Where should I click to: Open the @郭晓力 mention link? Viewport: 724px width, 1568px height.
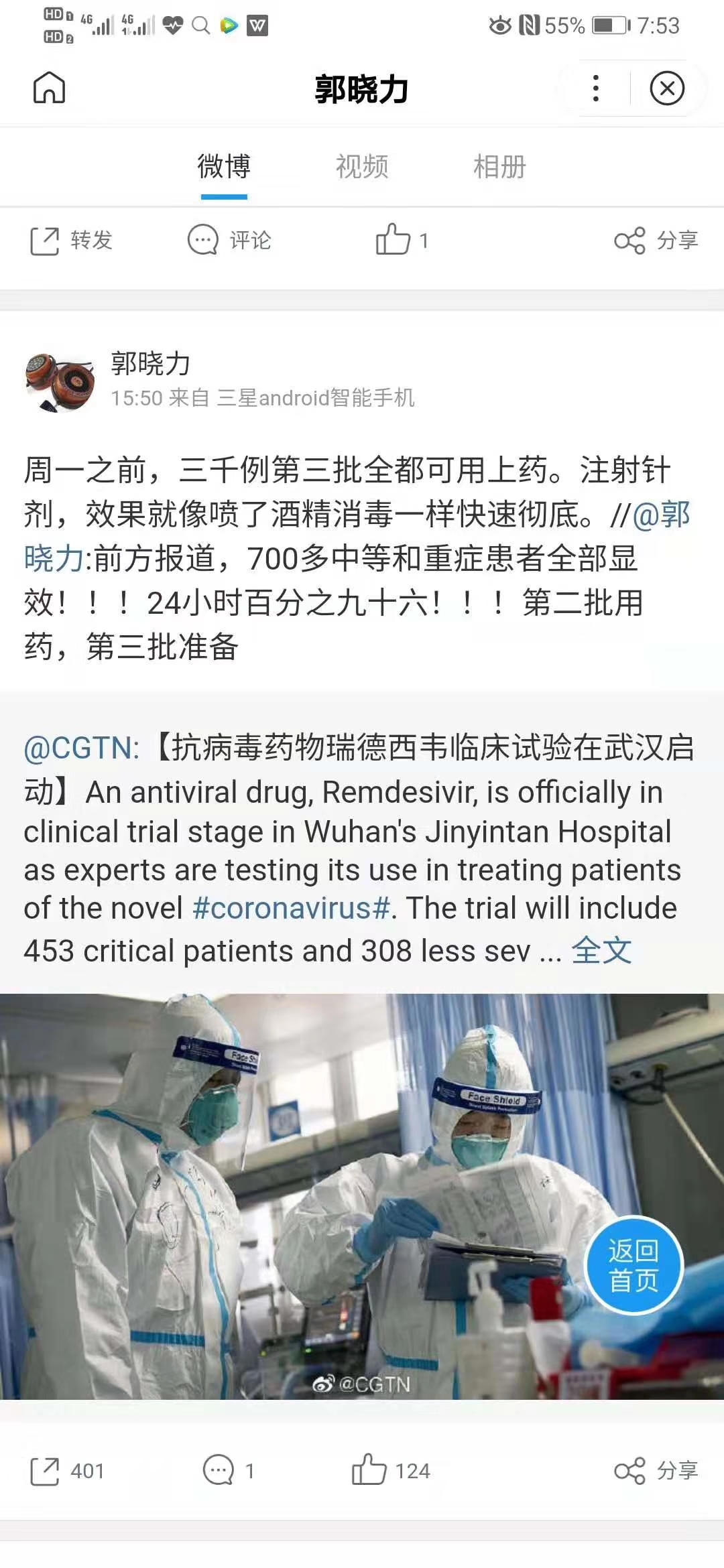click(660, 516)
